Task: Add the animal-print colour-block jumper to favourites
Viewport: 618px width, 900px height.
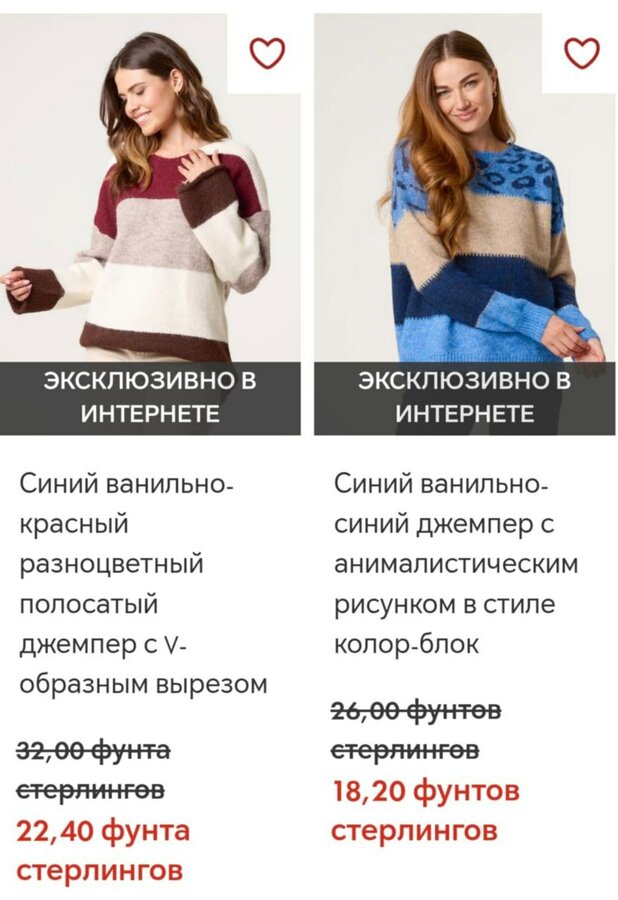Action: (581, 53)
